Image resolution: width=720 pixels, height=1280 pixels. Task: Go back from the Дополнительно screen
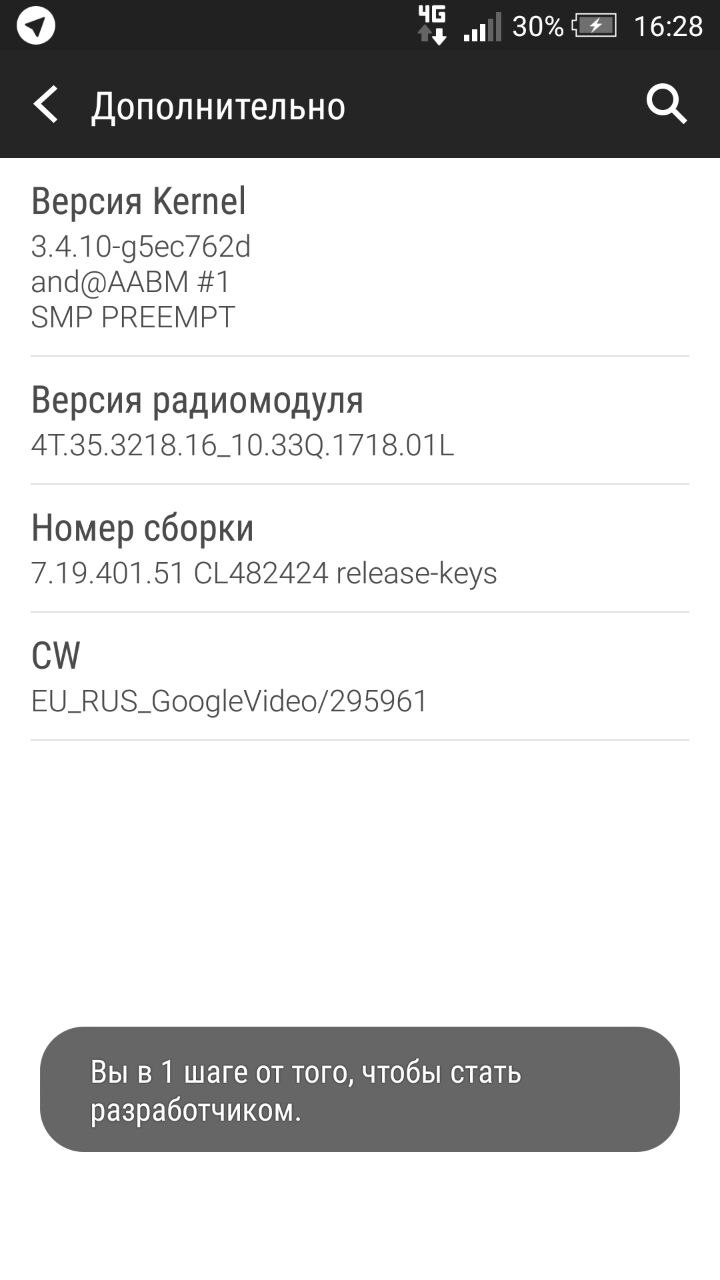(x=46, y=105)
